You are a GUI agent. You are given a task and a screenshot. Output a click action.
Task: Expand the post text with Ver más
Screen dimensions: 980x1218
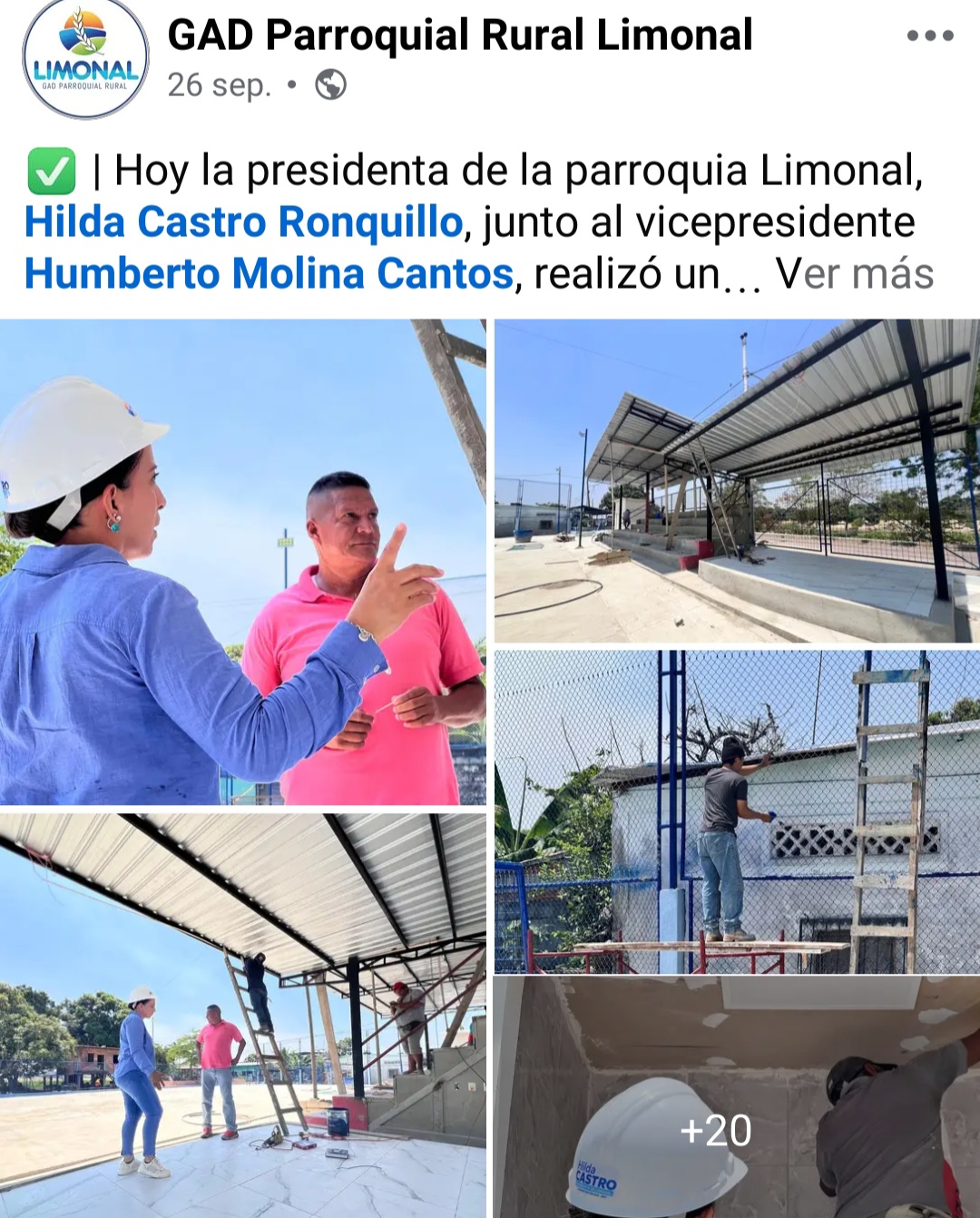tap(855, 274)
